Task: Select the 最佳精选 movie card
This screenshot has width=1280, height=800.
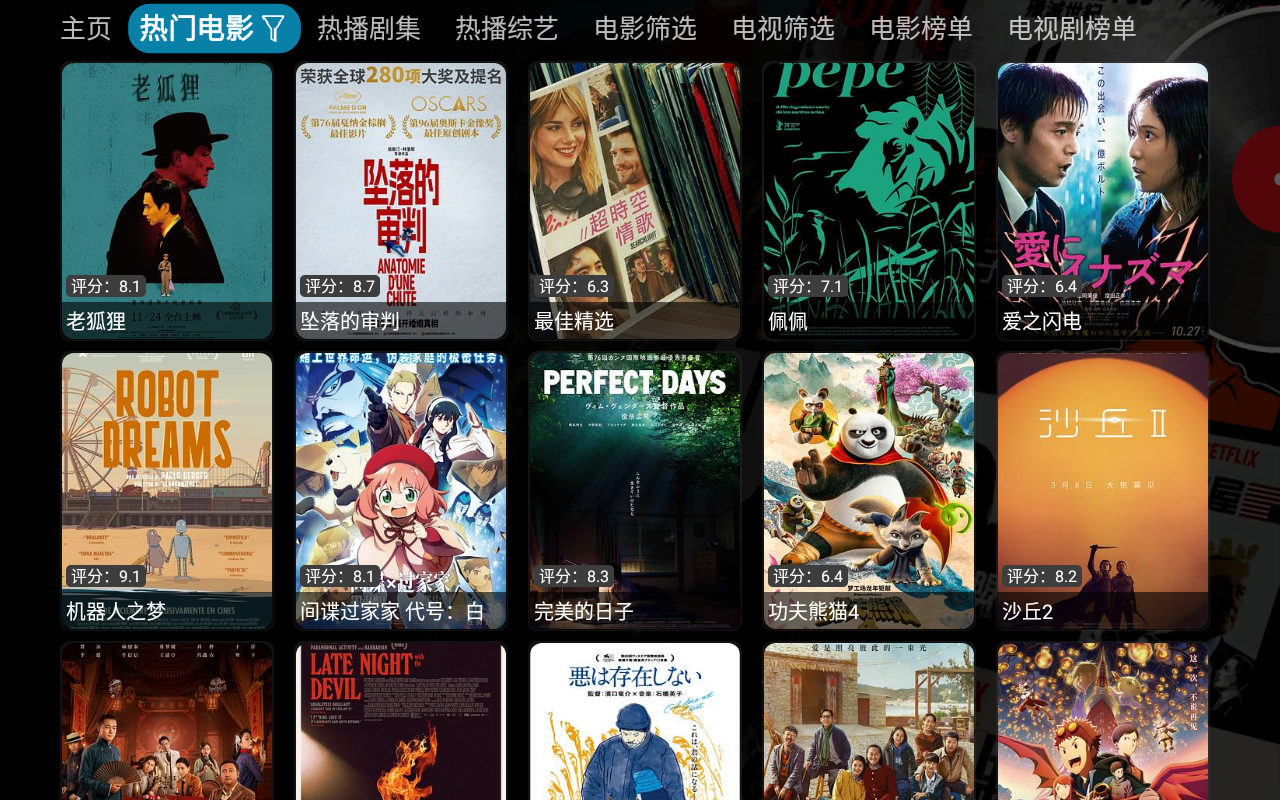Action: coord(635,200)
